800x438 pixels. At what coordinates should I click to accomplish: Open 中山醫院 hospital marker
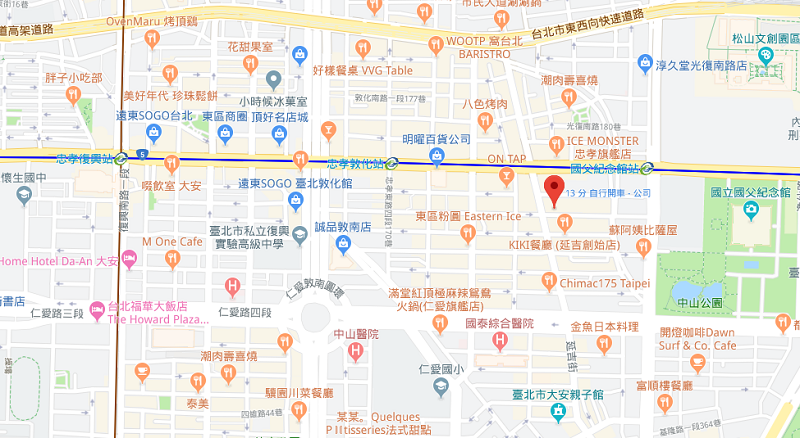[354, 351]
